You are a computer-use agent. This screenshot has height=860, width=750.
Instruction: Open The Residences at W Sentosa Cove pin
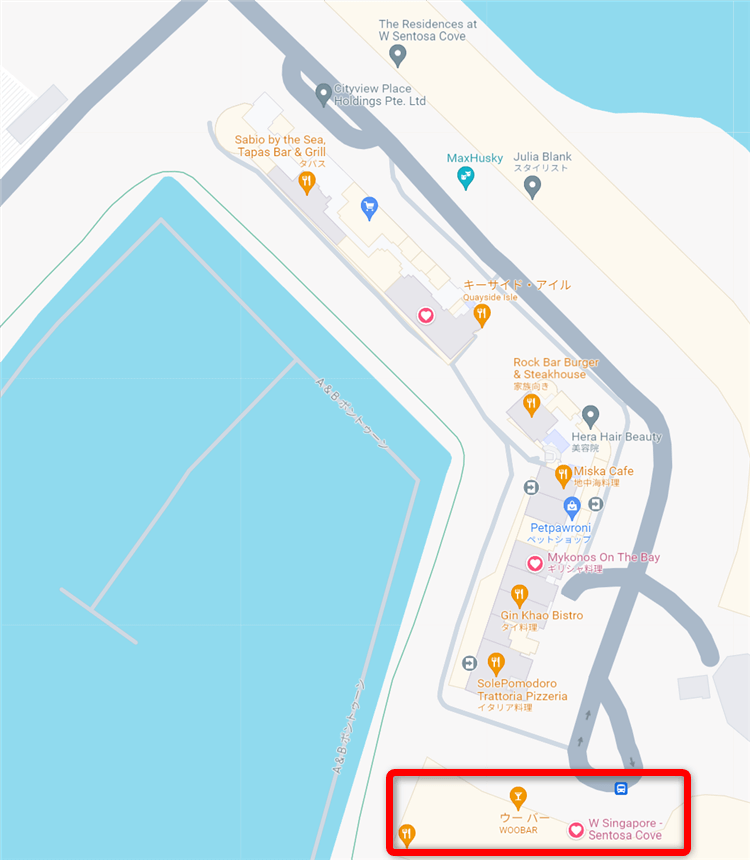tap(397, 54)
